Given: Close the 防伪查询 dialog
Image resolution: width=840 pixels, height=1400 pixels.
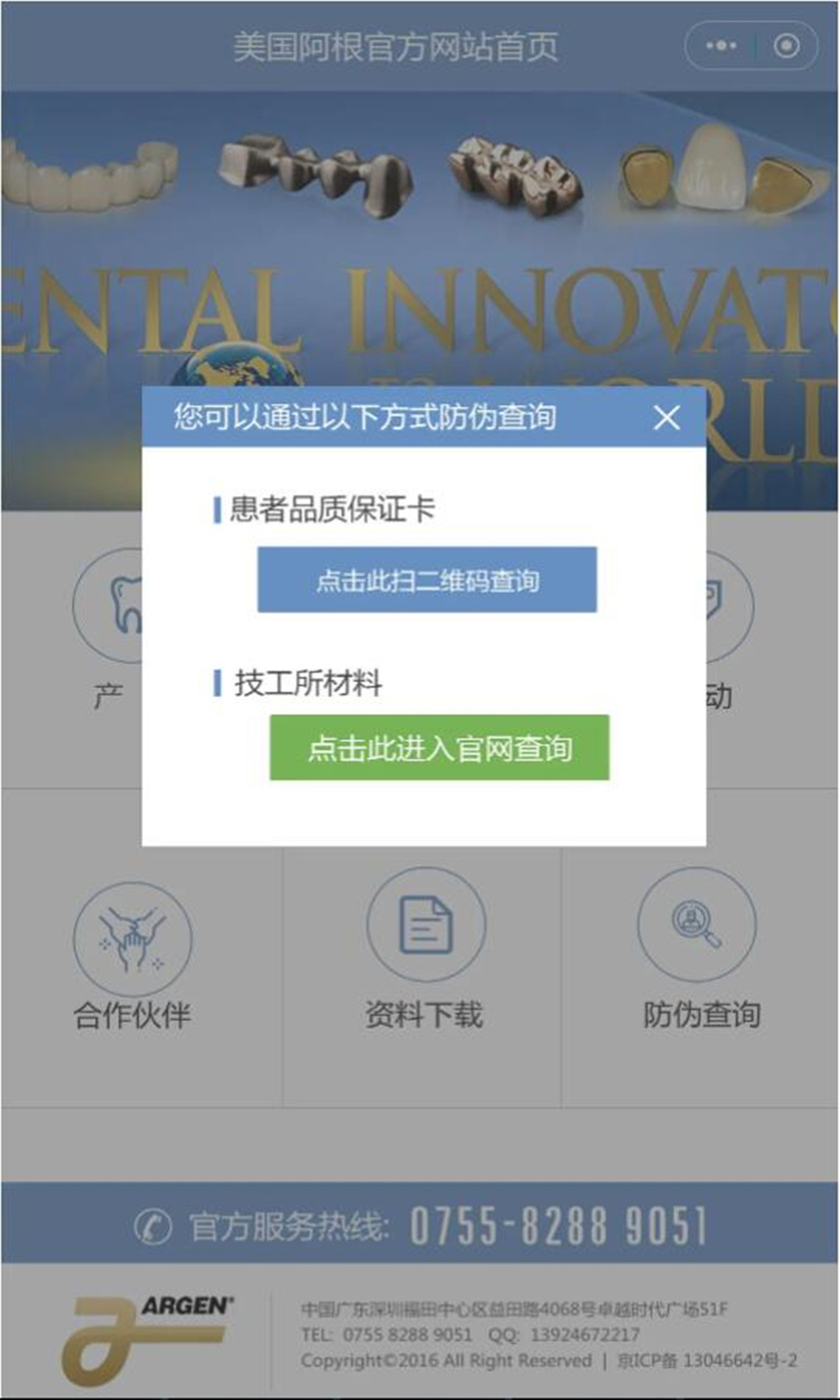Looking at the screenshot, I should coord(666,418).
